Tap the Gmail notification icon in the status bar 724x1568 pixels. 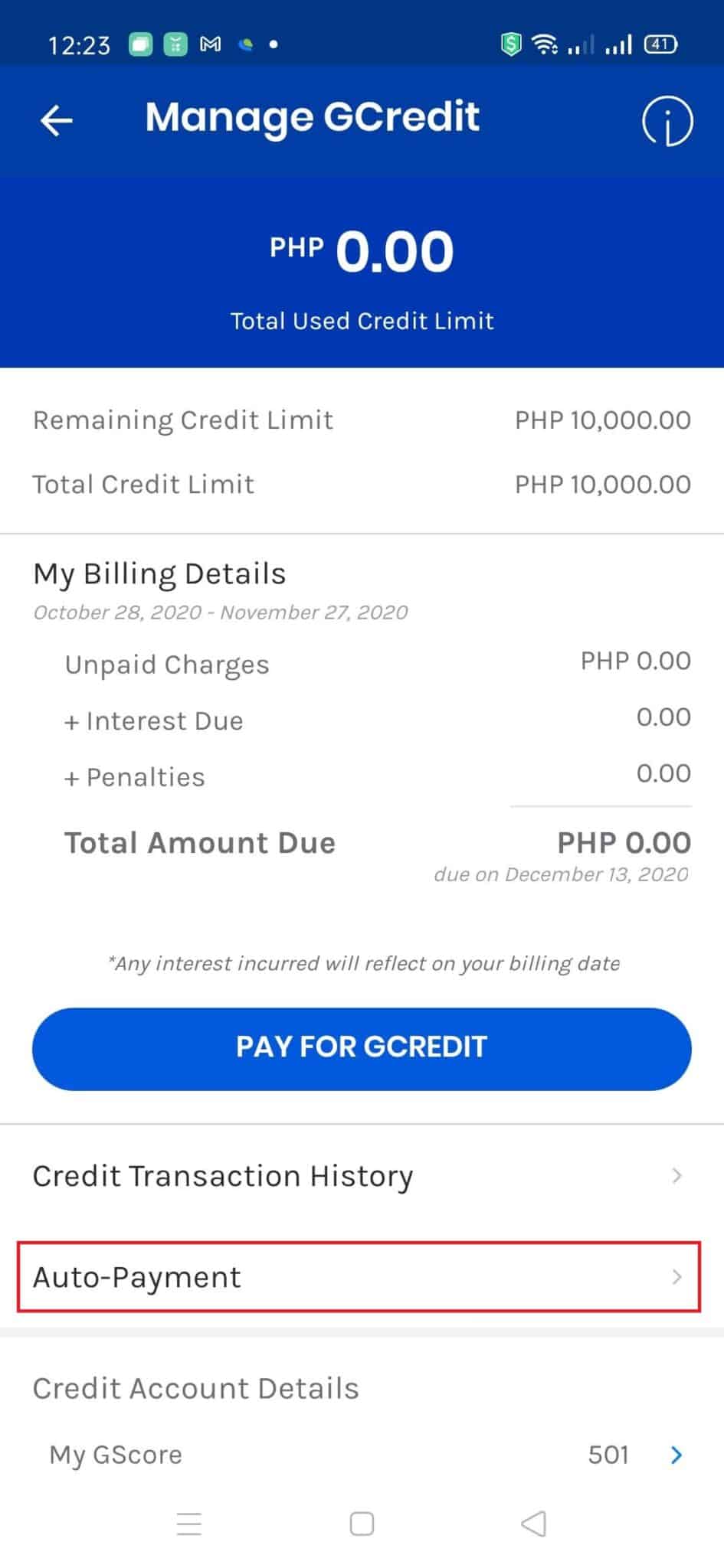click(x=211, y=44)
